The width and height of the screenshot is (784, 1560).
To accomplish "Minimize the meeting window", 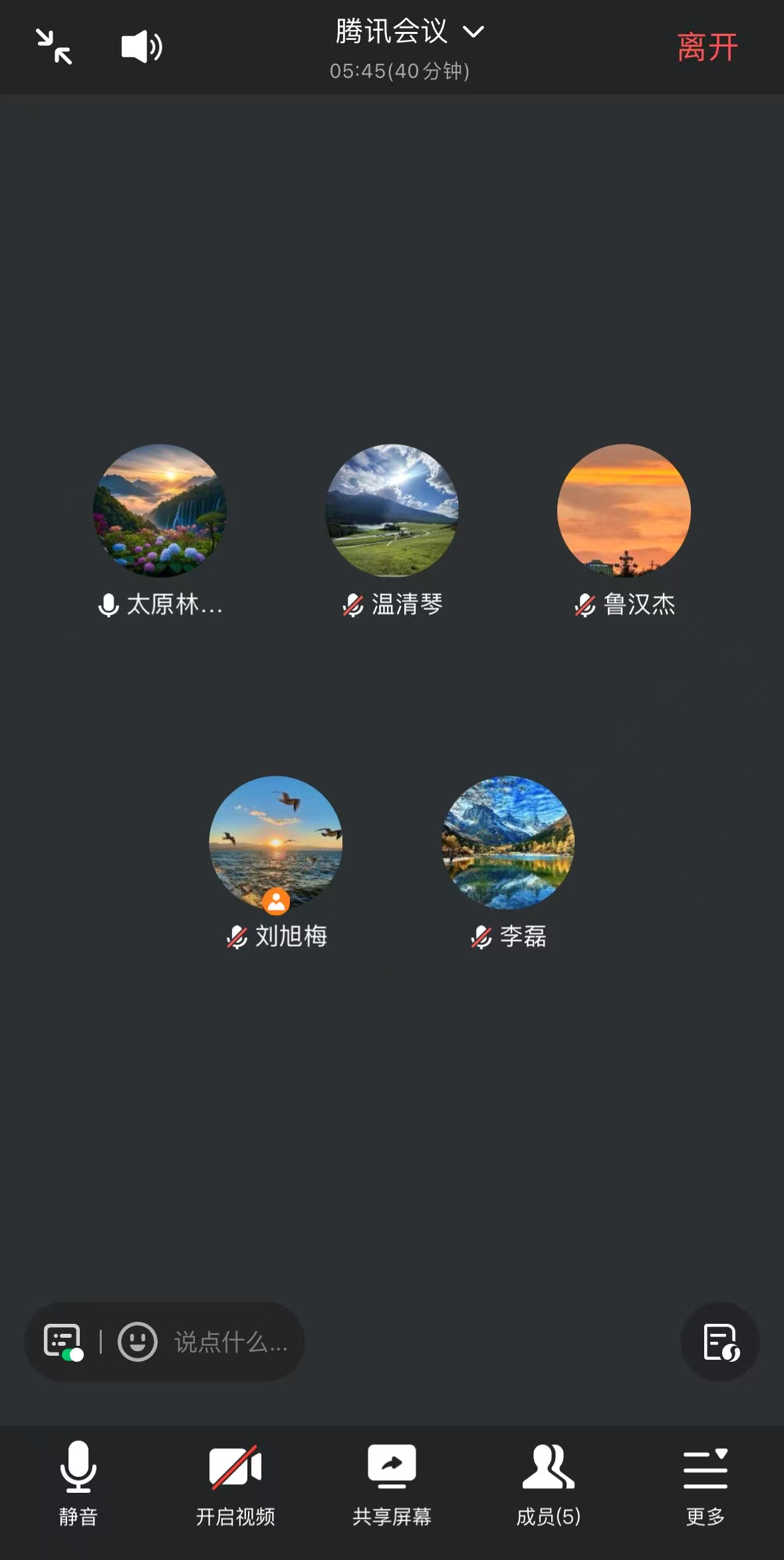I will pyautogui.click(x=54, y=47).
